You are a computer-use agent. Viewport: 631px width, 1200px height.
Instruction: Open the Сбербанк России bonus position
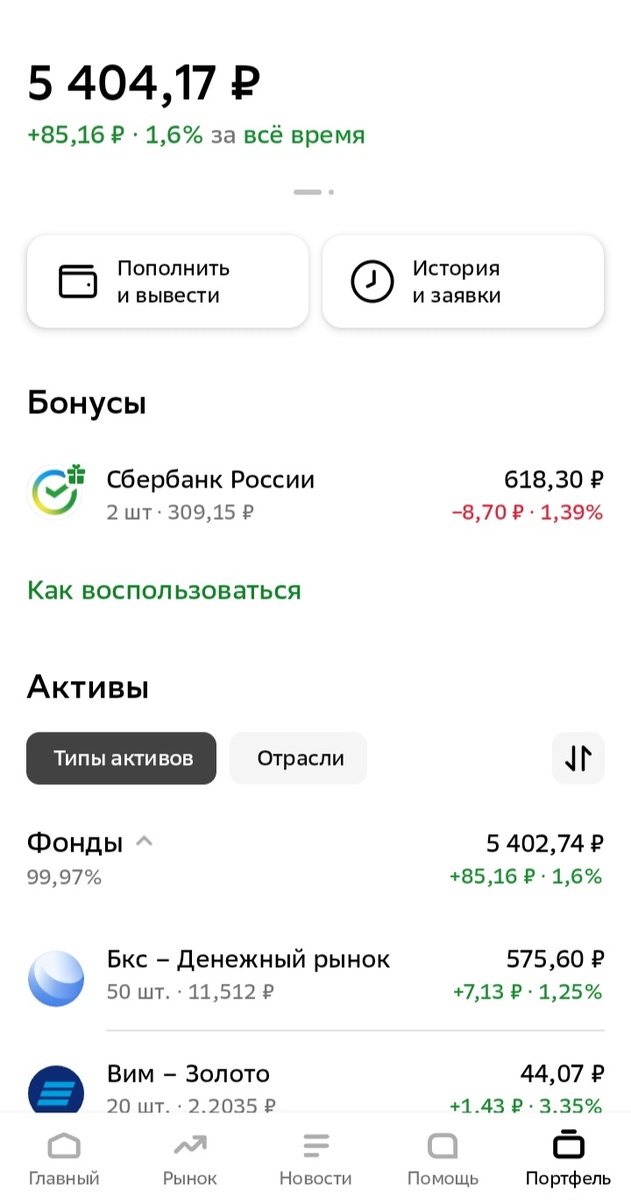point(315,495)
